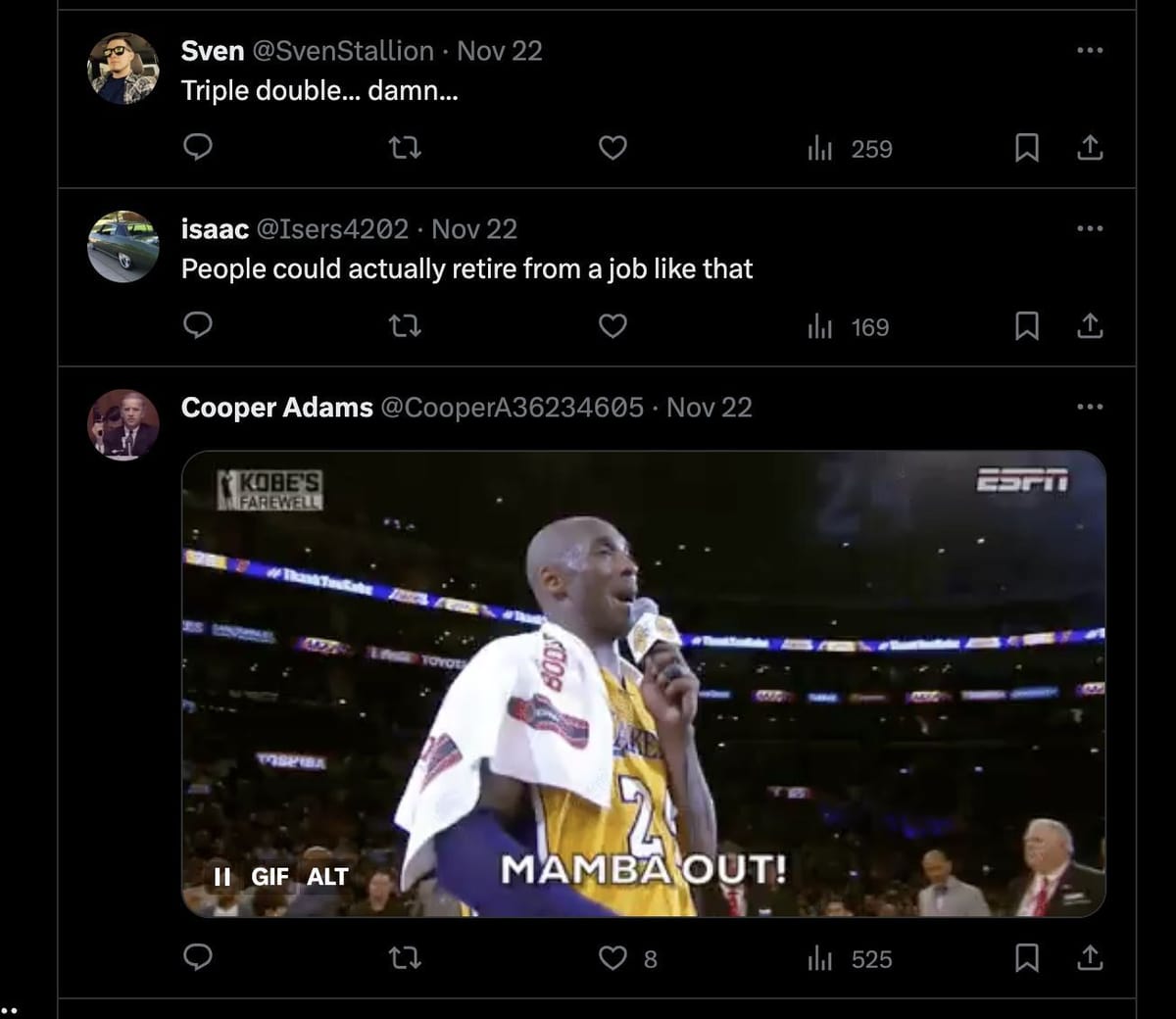
Task: Reply to Sven's tweet
Action: [x=198, y=148]
